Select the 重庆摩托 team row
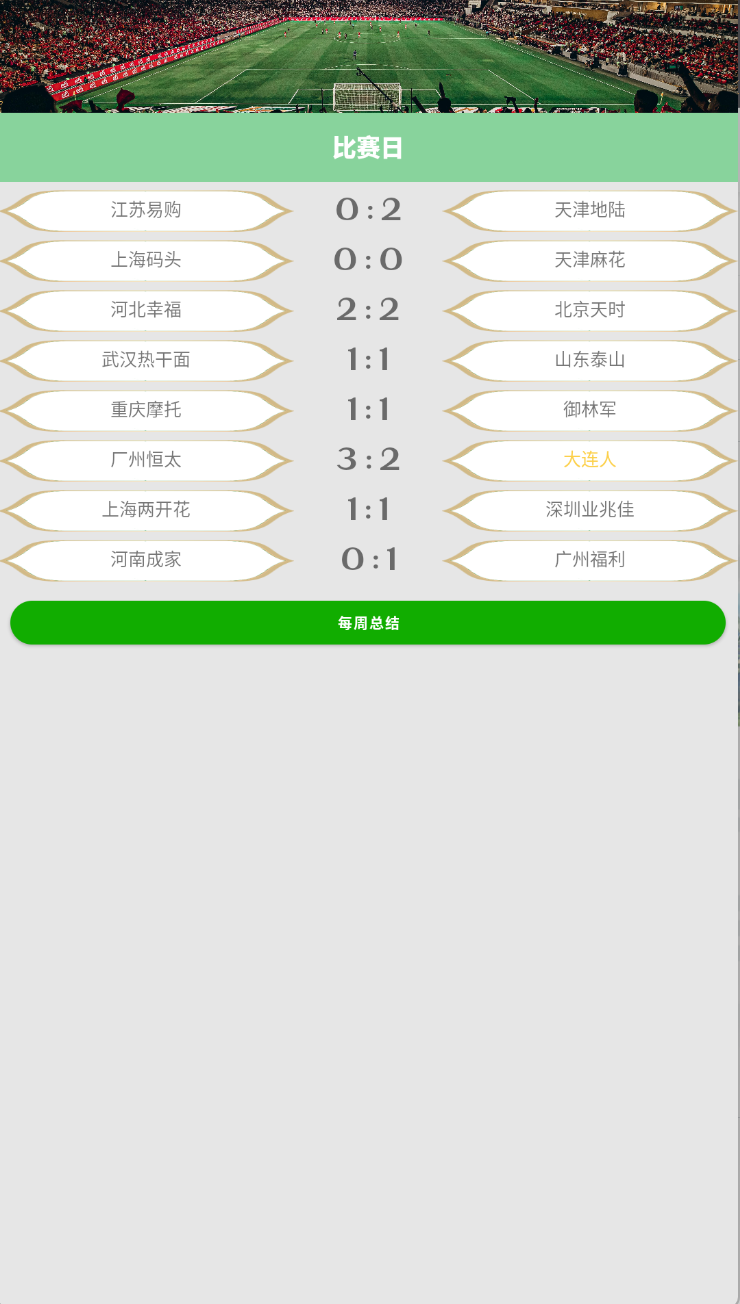740x1304 pixels. (x=146, y=410)
